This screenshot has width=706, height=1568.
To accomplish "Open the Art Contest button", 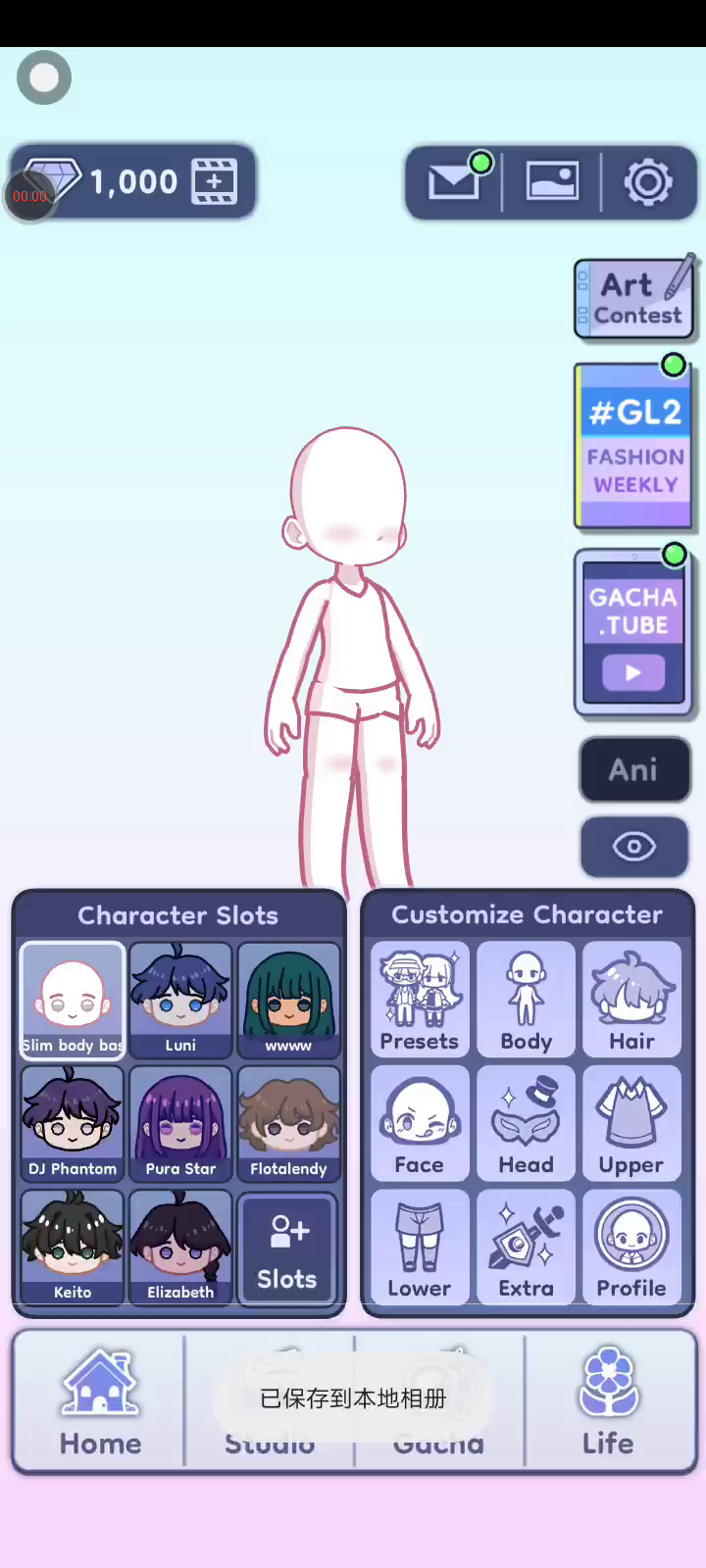I will [634, 300].
